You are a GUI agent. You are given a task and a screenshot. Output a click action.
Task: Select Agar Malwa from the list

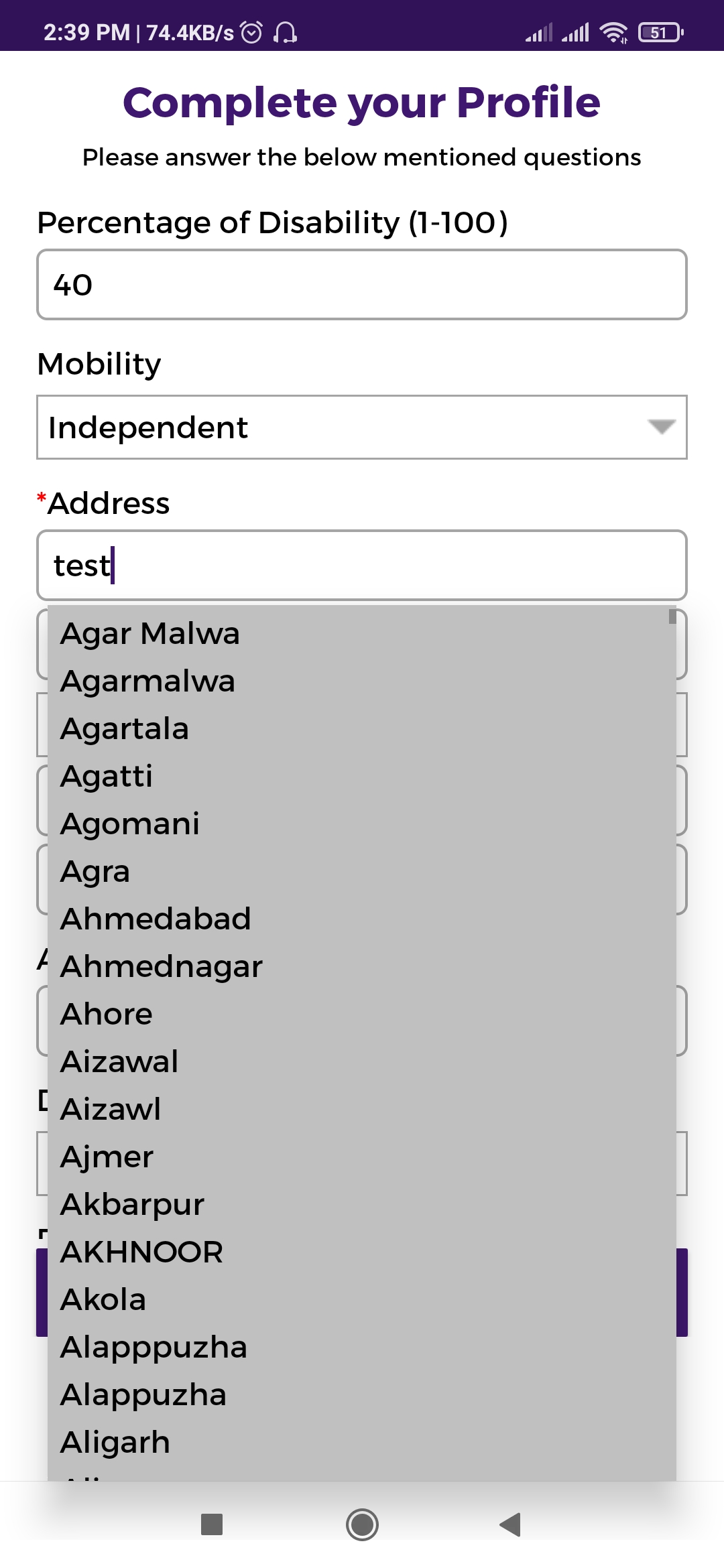[362, 633]
